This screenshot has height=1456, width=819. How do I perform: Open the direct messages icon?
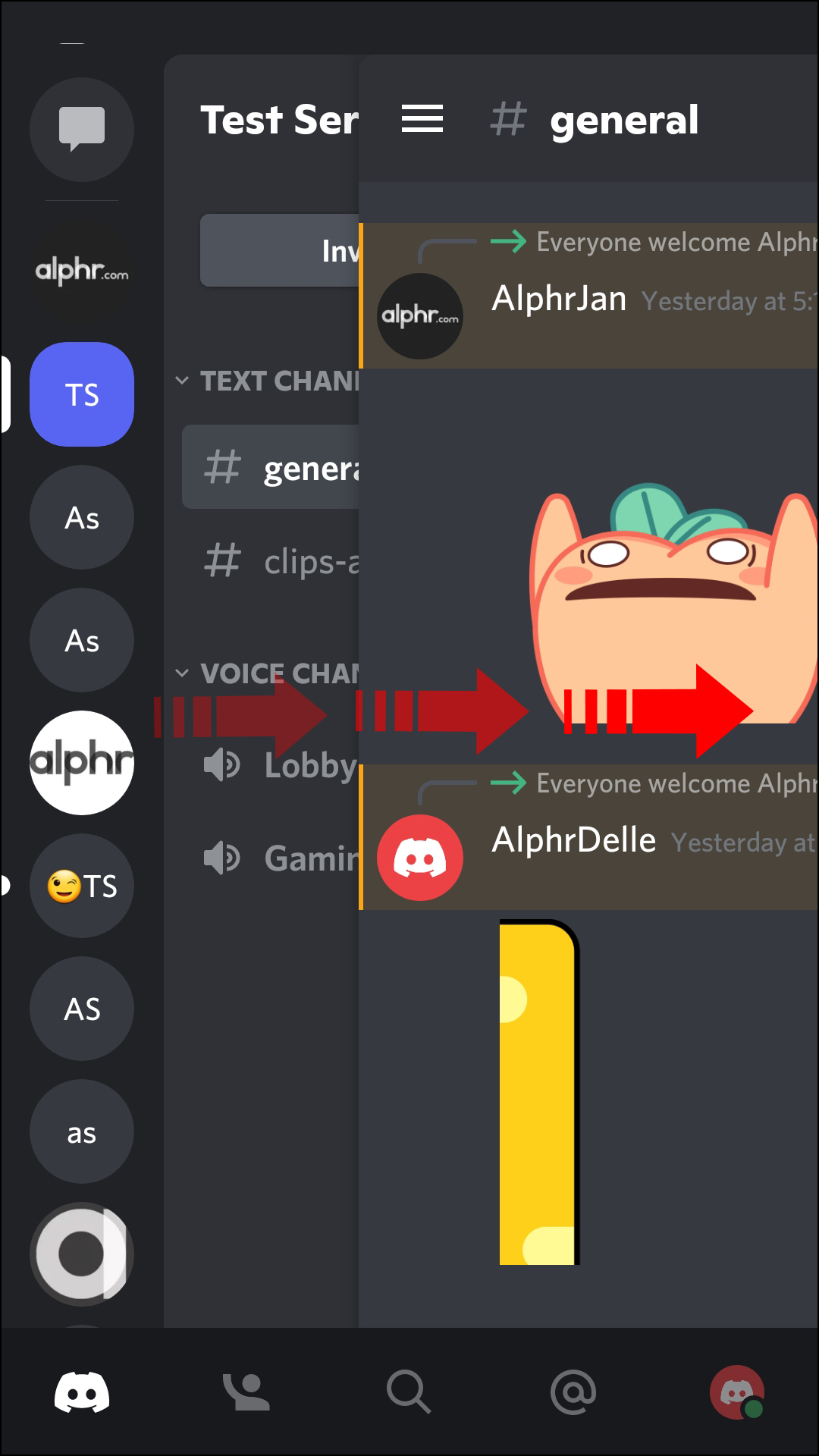(82, 129)
